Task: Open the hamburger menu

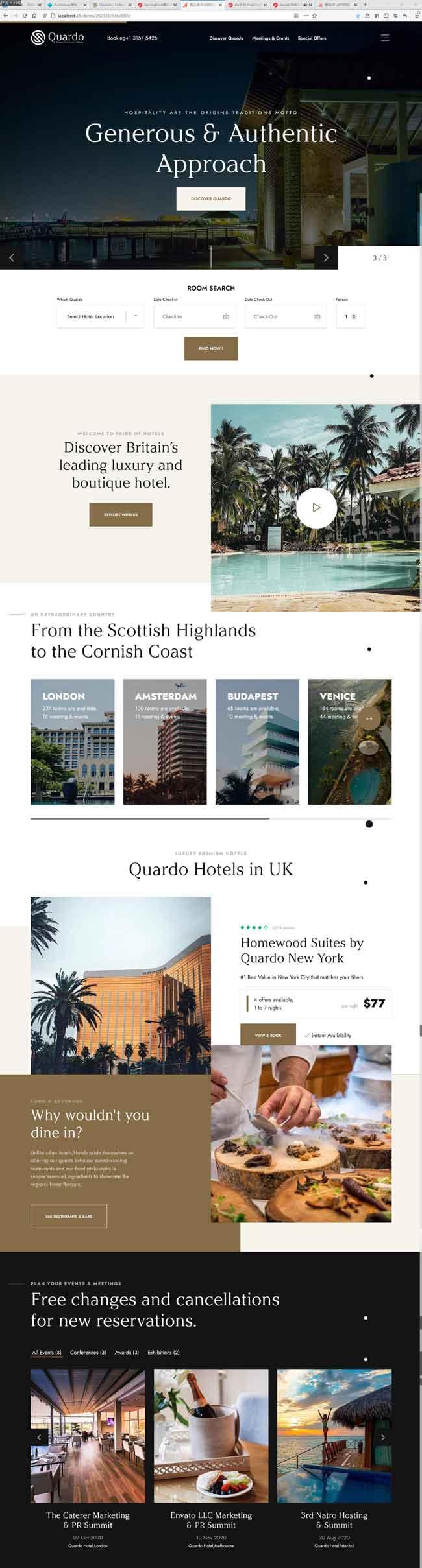Action: coord(385,38)
